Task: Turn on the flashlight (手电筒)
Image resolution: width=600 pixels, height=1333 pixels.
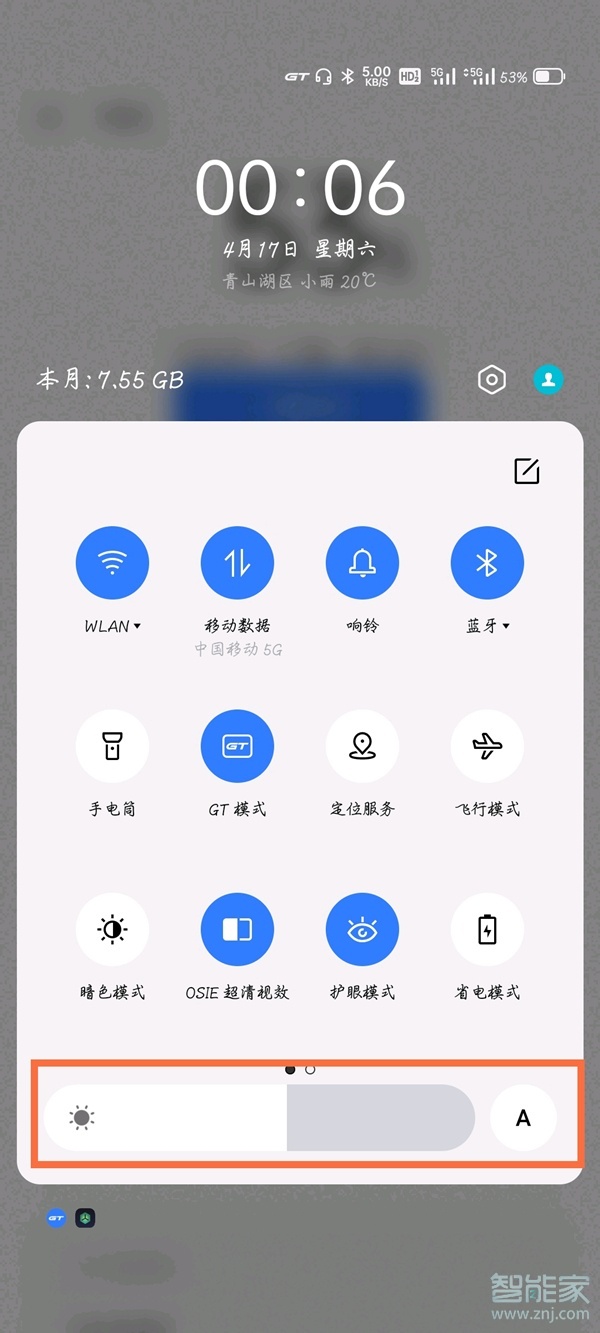Action: click(112, 746)
